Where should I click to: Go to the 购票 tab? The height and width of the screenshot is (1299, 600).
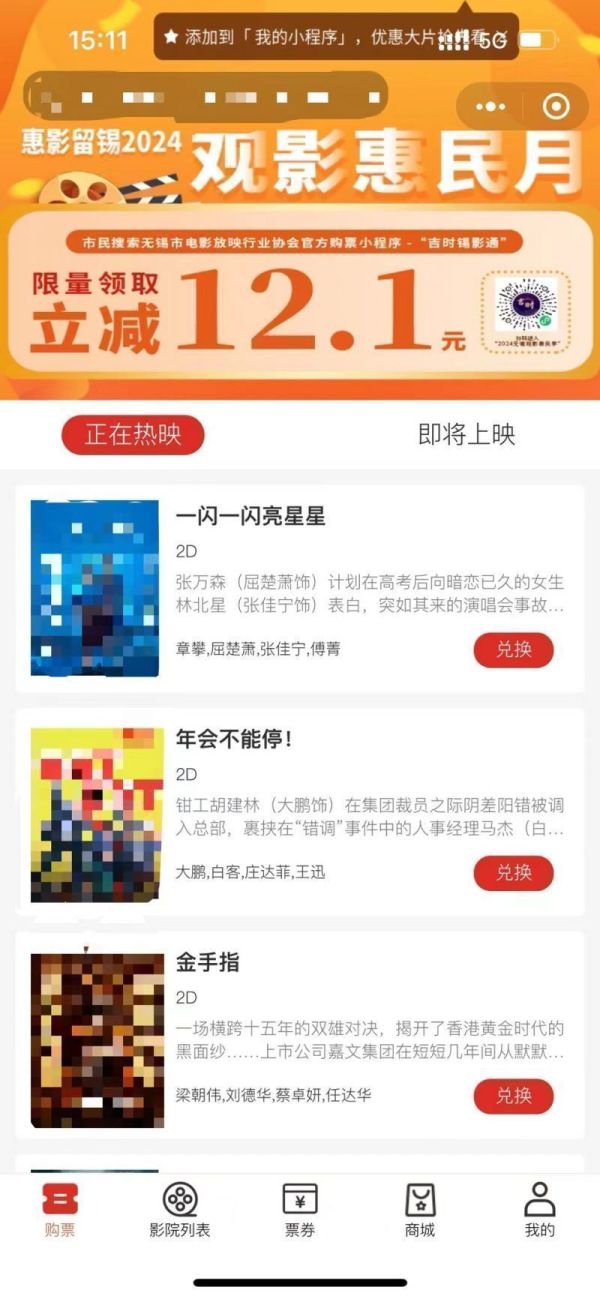point(60,1209)
